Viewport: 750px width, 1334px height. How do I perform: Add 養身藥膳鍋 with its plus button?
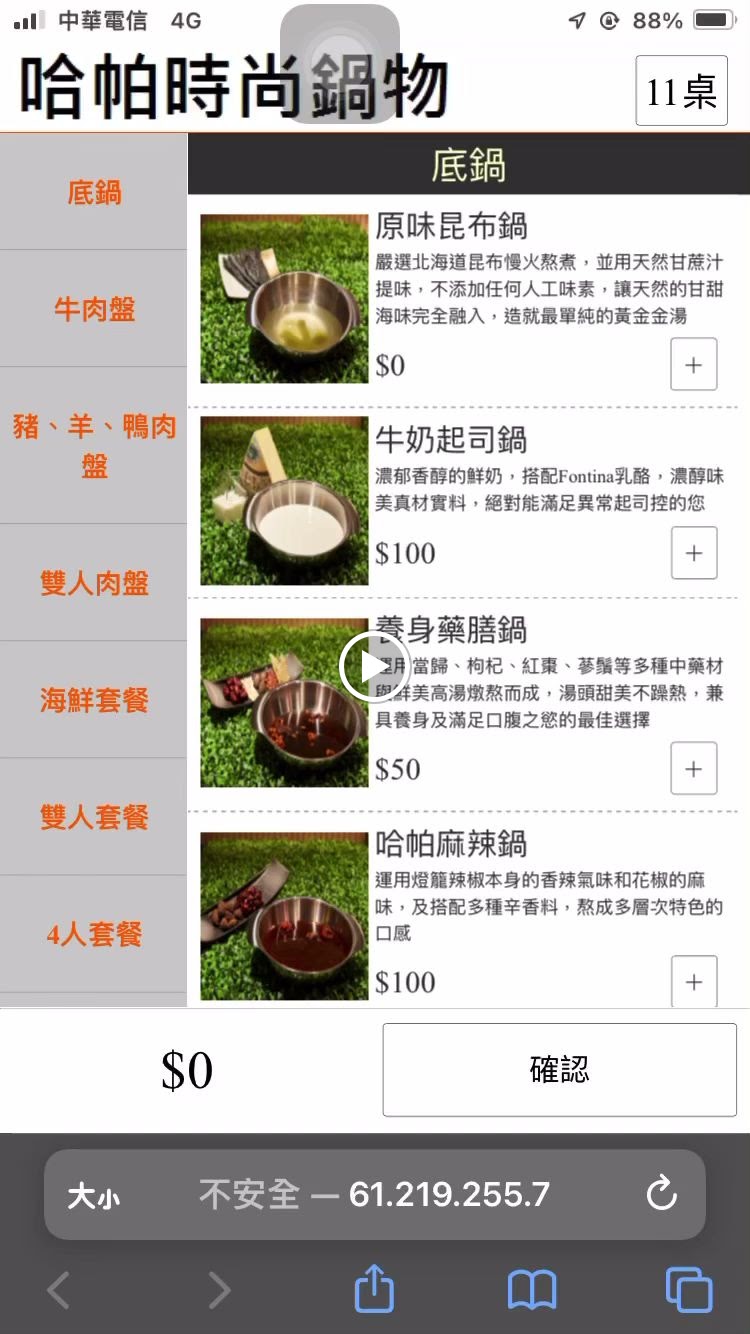click(693, 769)
